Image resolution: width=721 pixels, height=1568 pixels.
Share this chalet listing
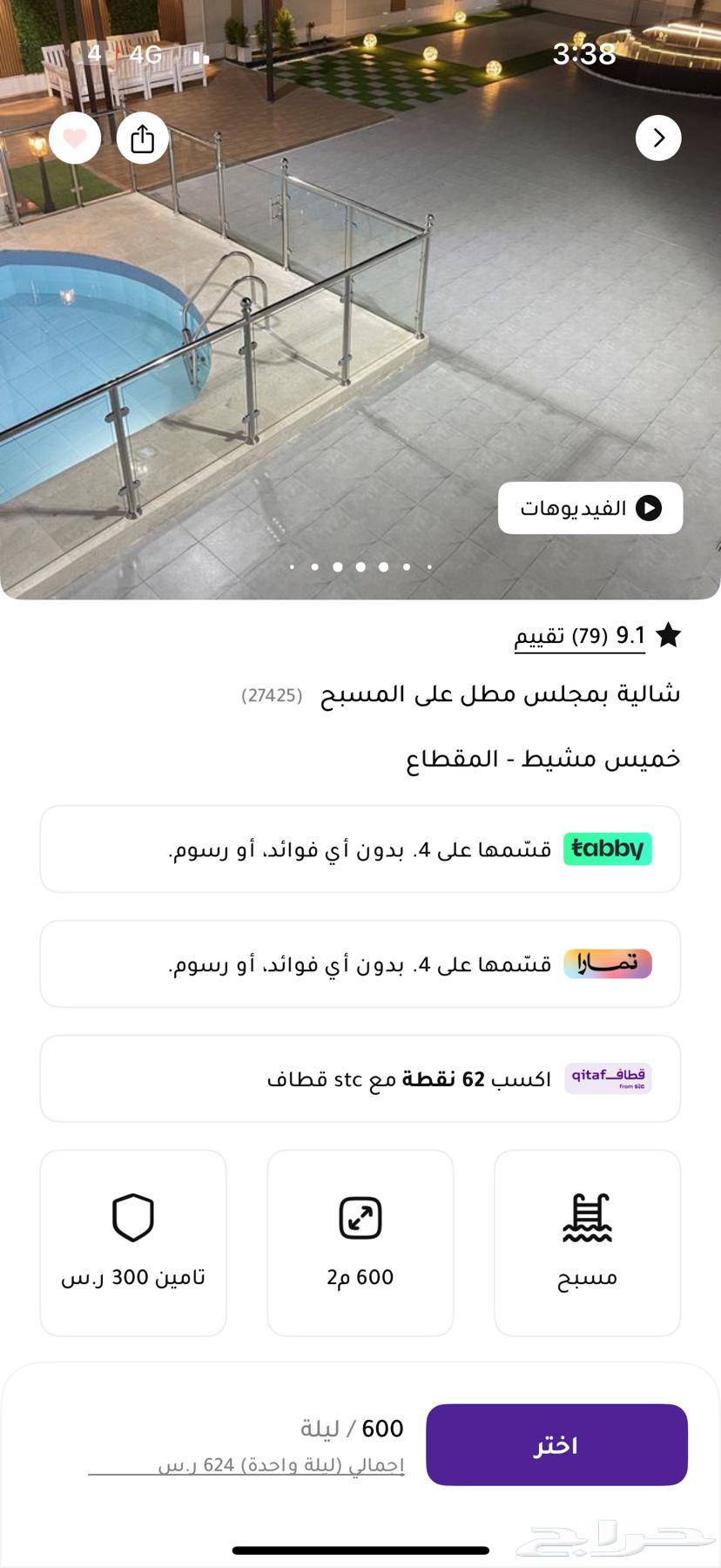pos(142,139)
